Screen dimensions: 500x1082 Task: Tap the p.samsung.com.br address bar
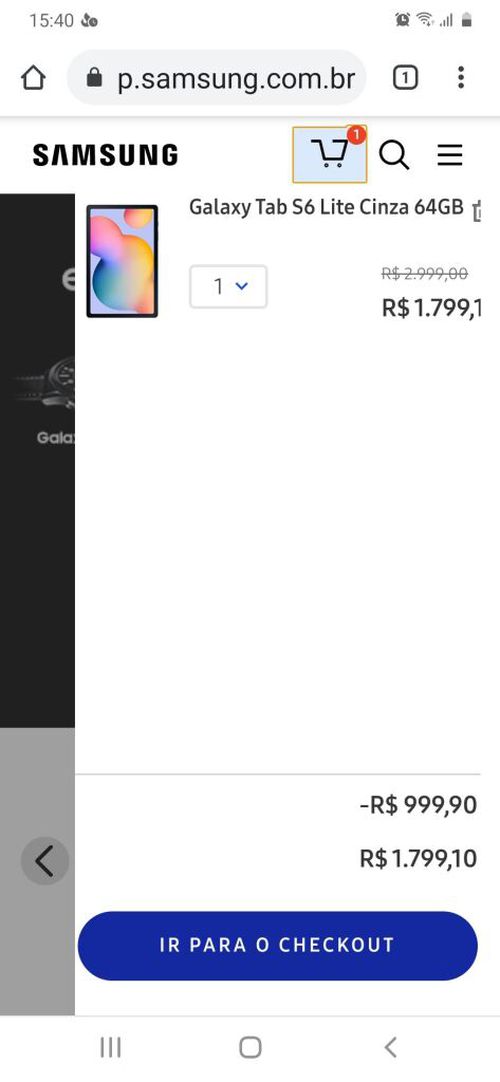(x=217, y=78)
